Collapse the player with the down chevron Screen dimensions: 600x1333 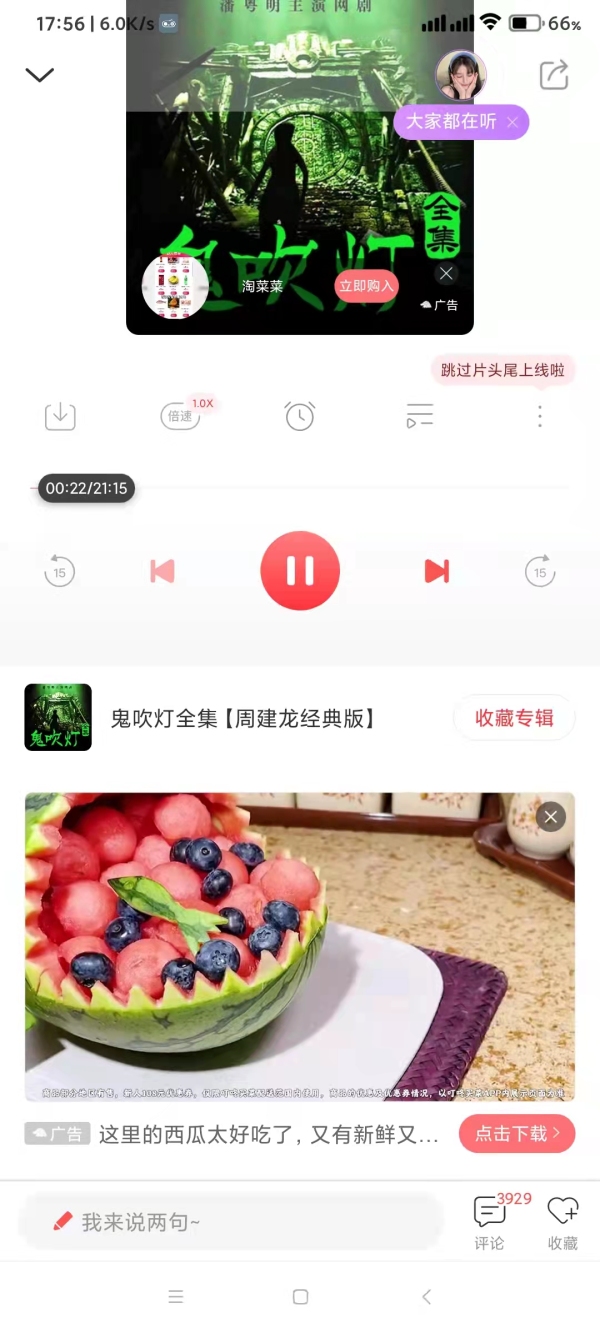[40, 75]
